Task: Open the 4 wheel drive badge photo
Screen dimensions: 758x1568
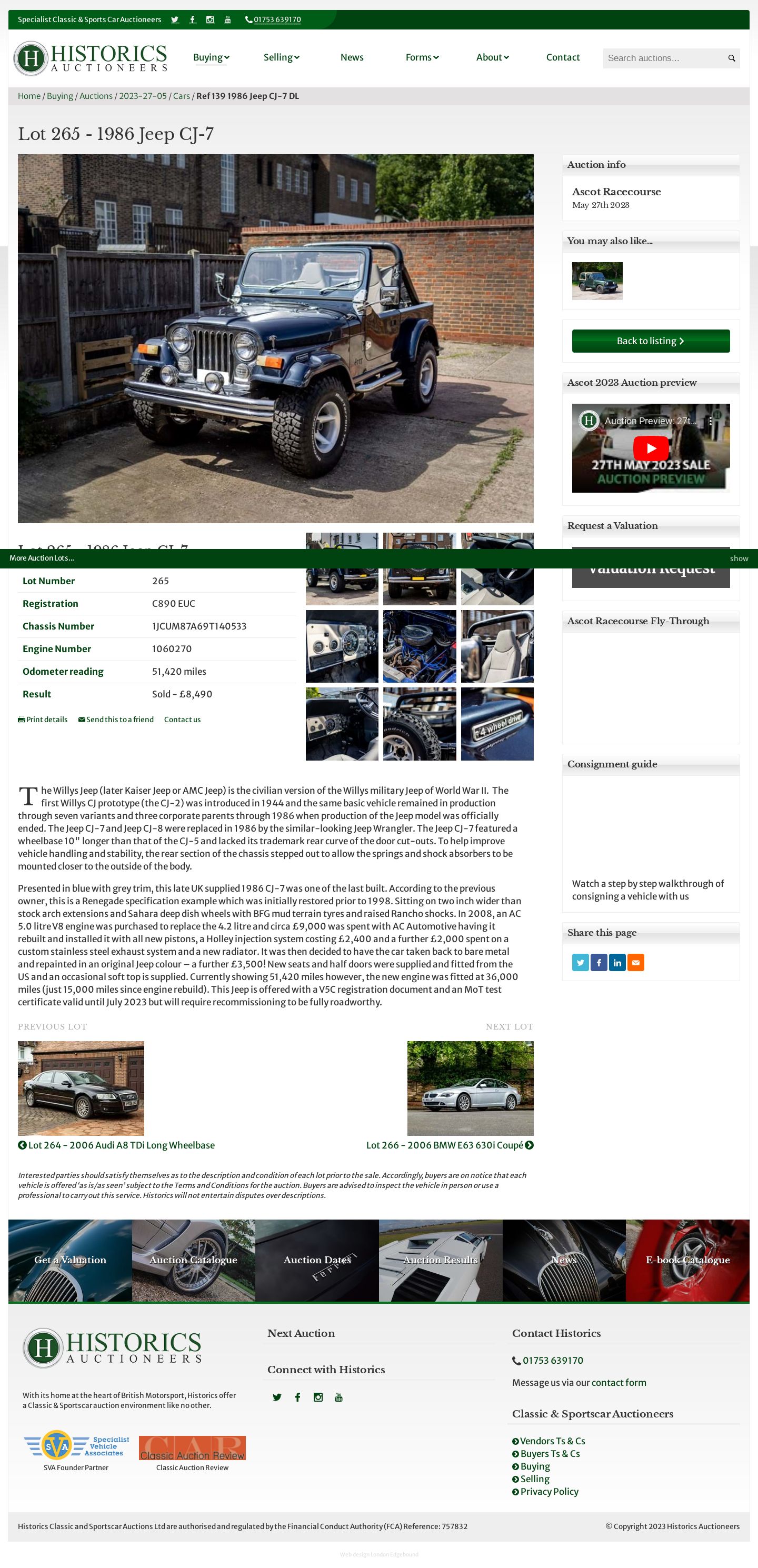Action: tap(497, 724)
